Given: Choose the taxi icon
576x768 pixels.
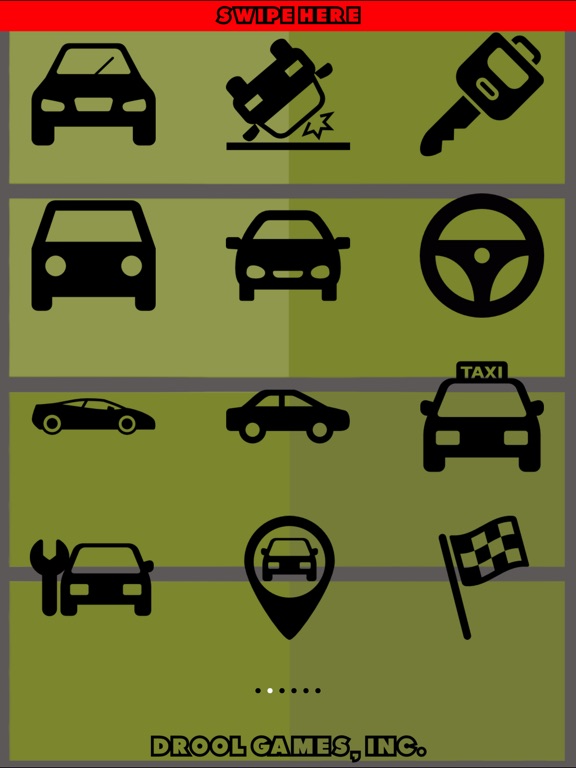Looking at the screenshot, I should coord(482,416).
